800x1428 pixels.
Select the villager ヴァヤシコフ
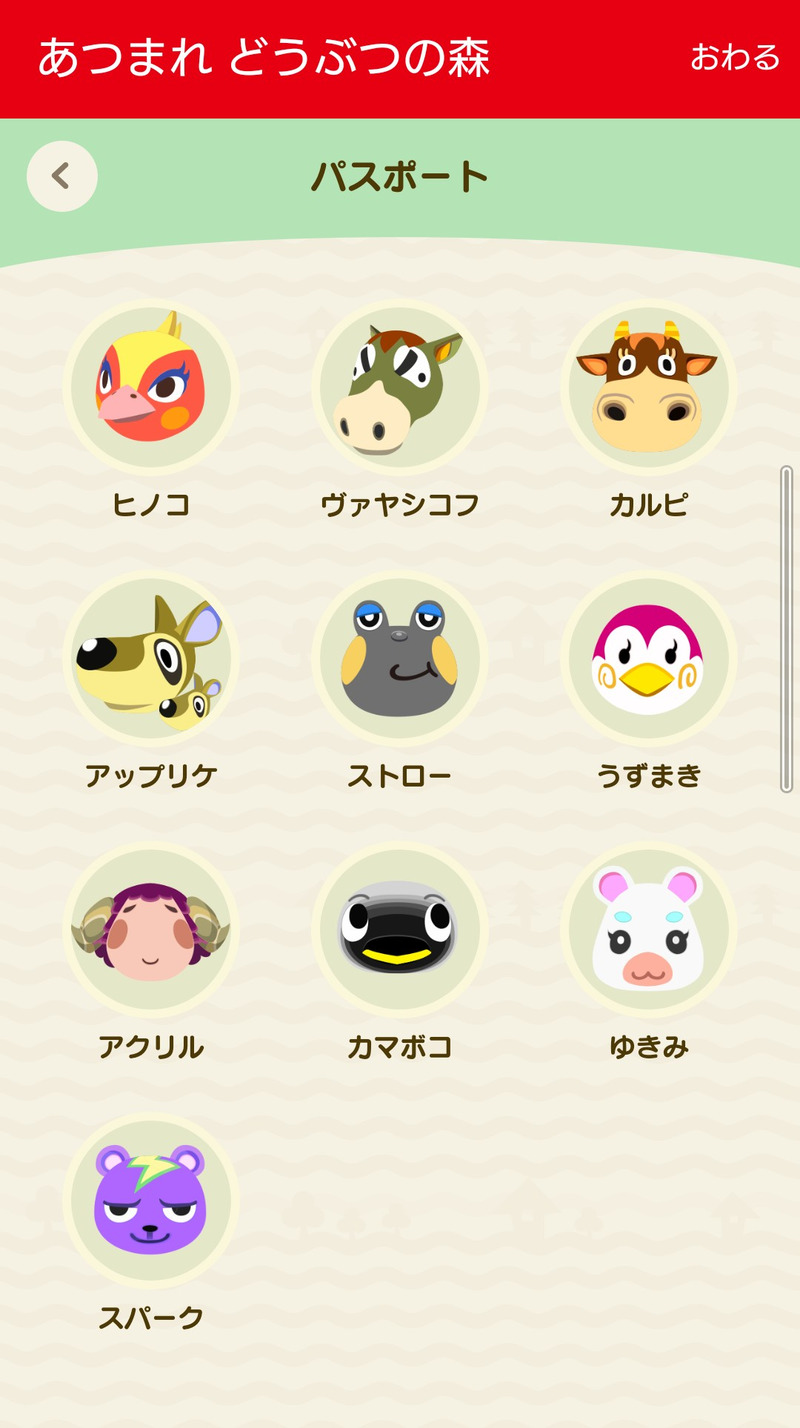[400, 387]
